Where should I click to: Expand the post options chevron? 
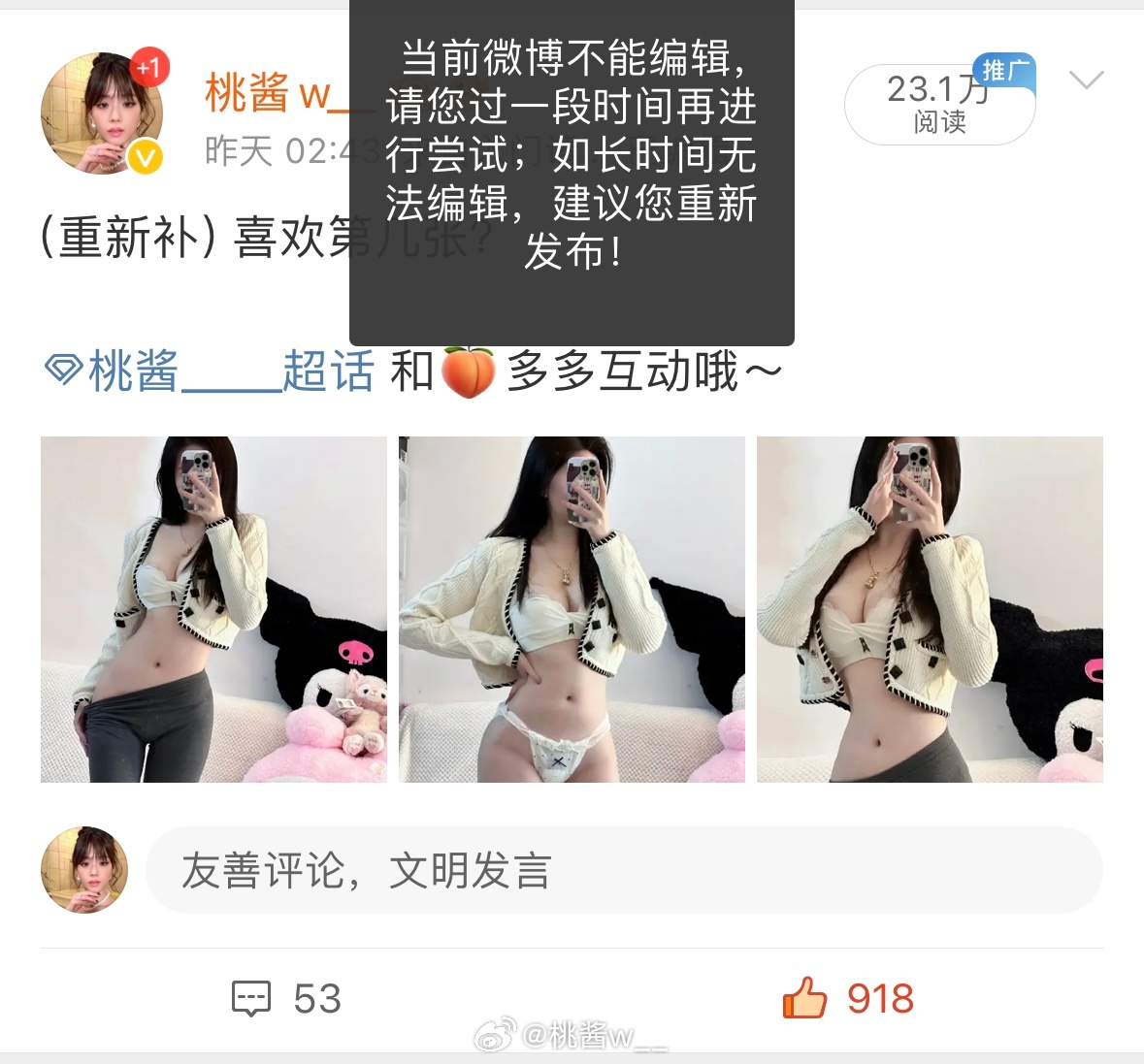(x=1086, y=81)
